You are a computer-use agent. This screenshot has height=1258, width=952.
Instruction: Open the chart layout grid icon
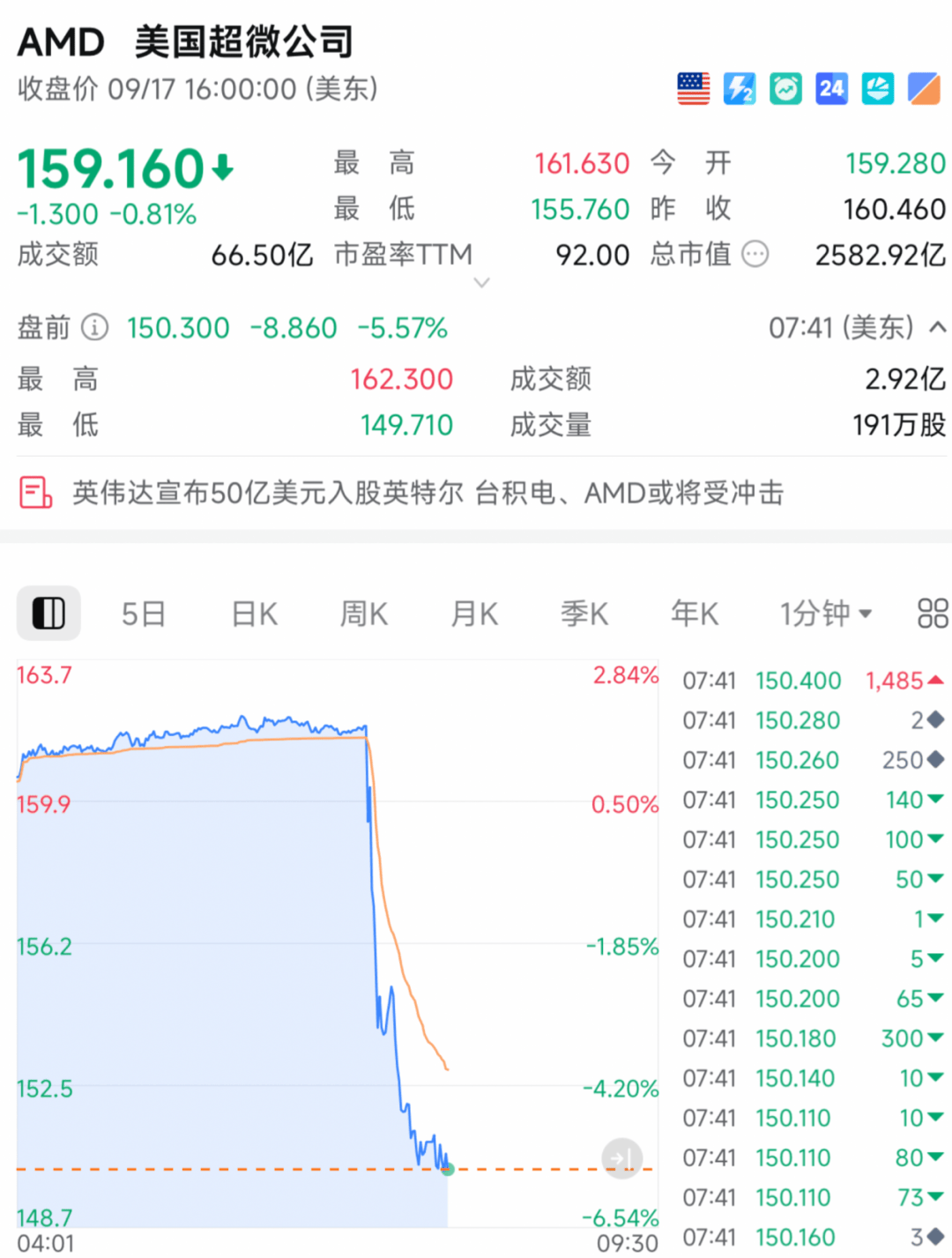coord(932,614)
